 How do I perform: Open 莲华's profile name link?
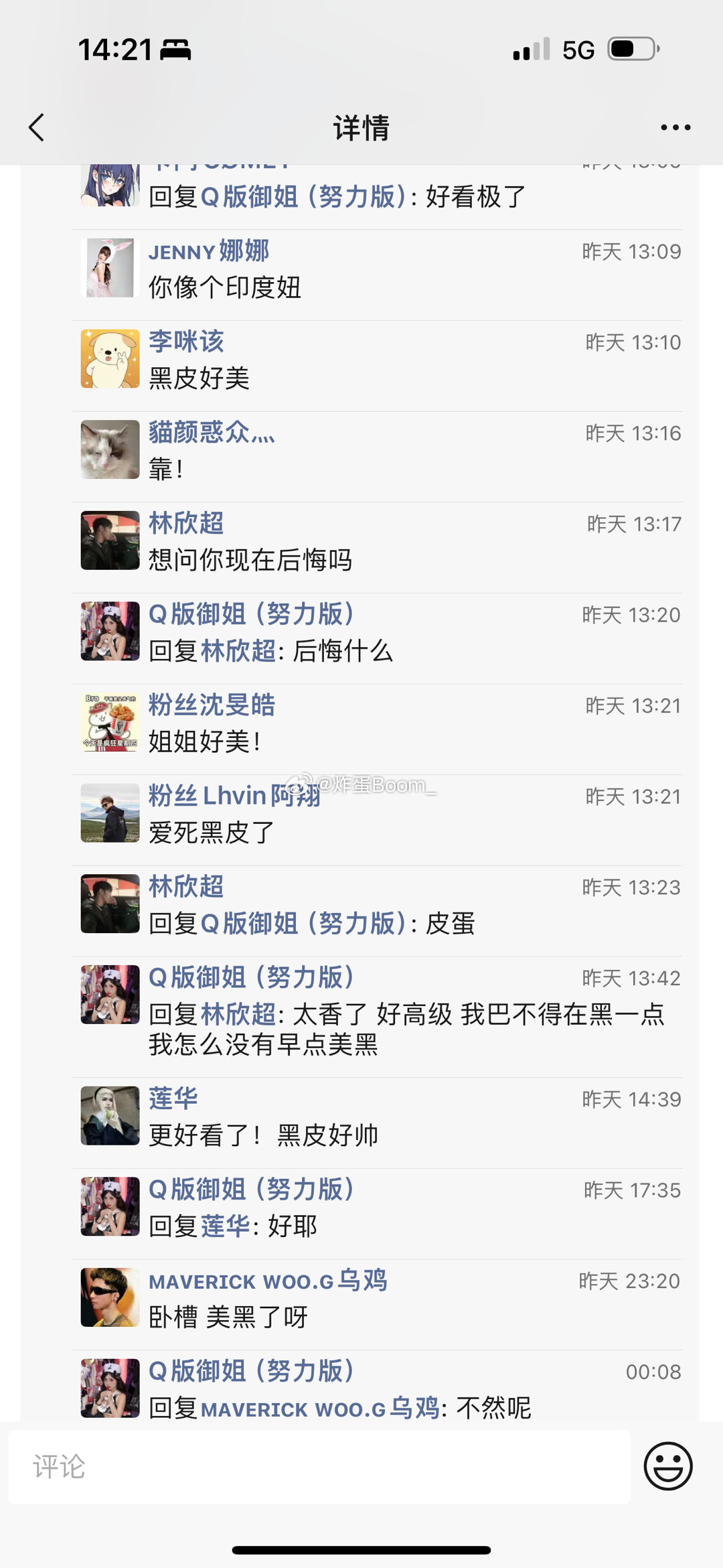pyautogui.click(x=173, y=1098)
